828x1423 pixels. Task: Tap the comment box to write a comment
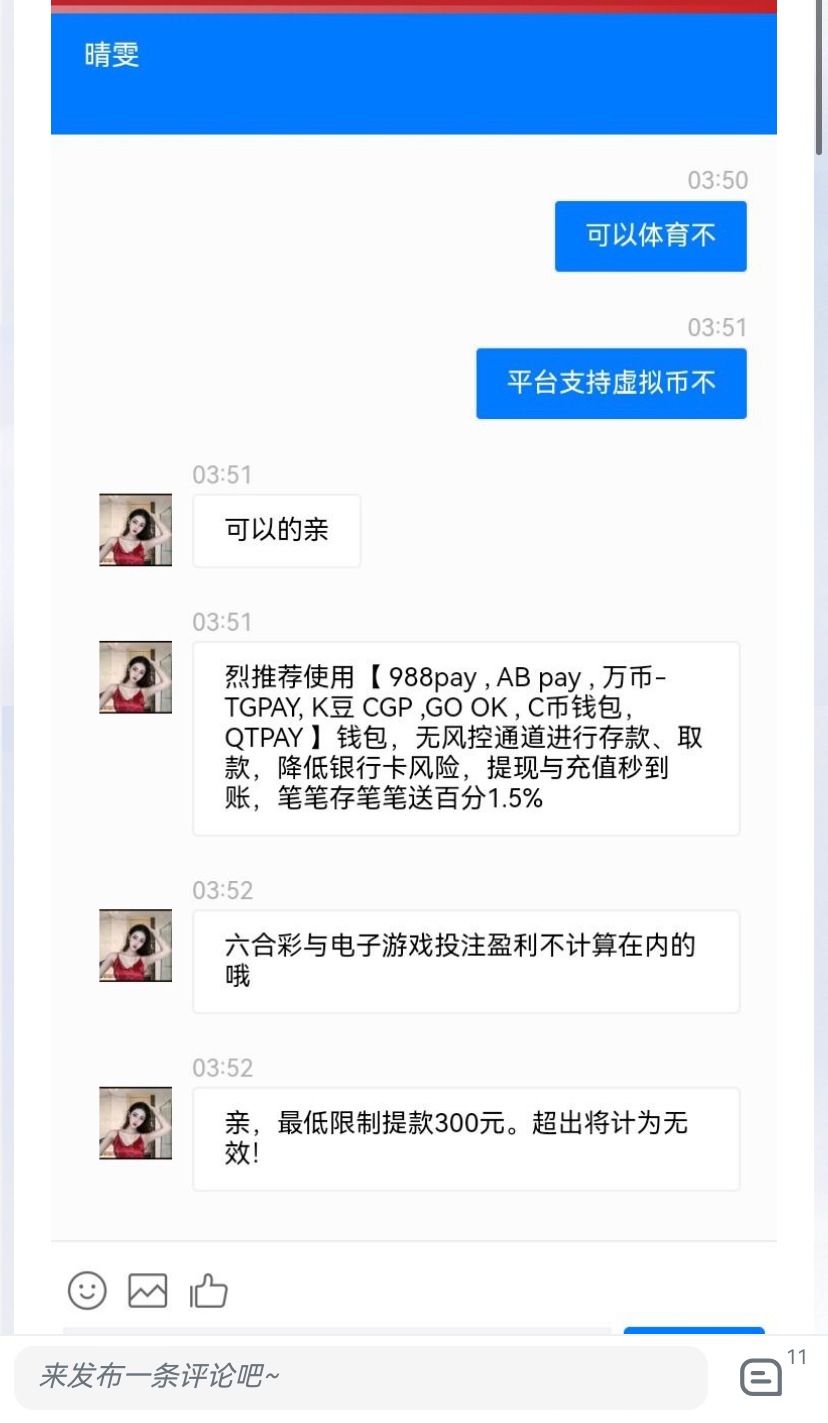click(360, 1377)
